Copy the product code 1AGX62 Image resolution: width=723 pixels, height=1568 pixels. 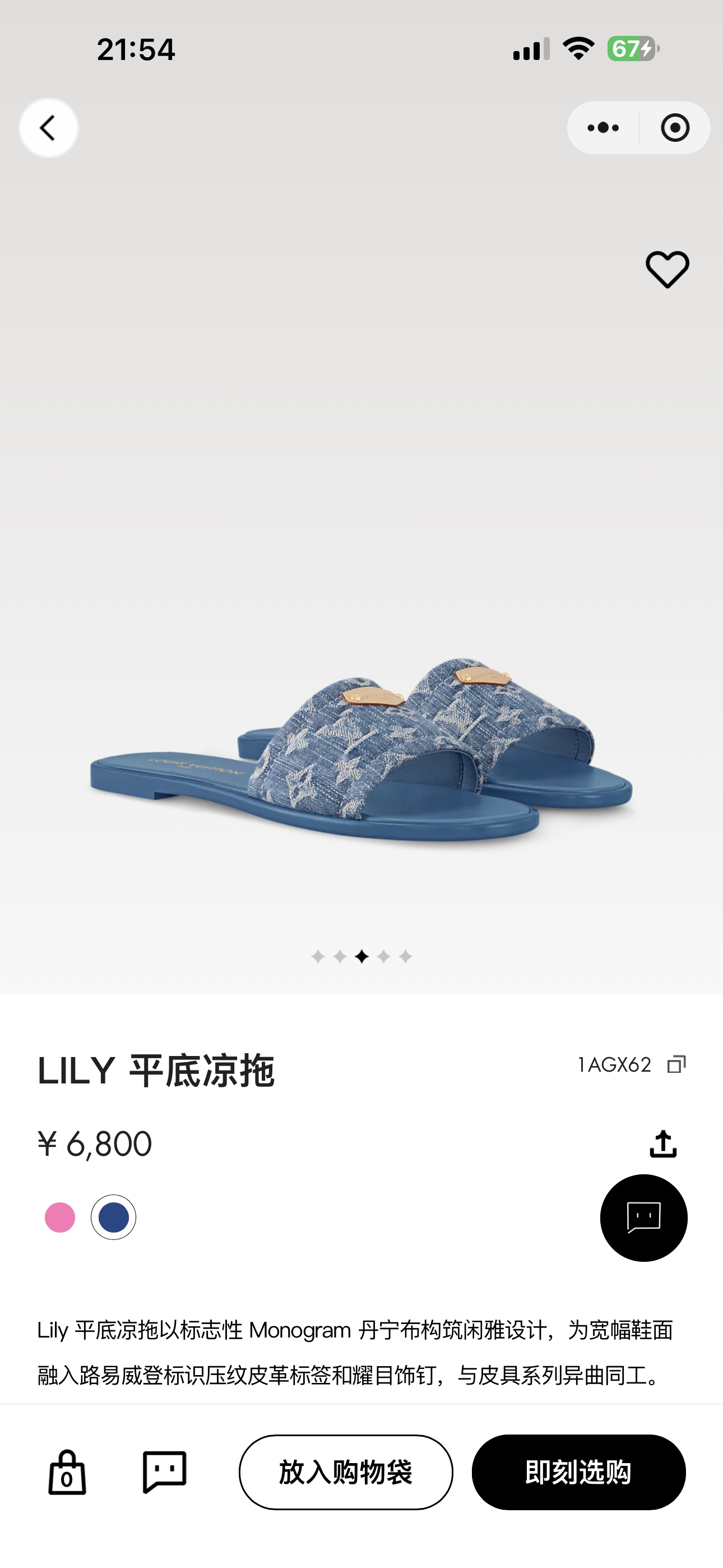(x=676, y=1064)
